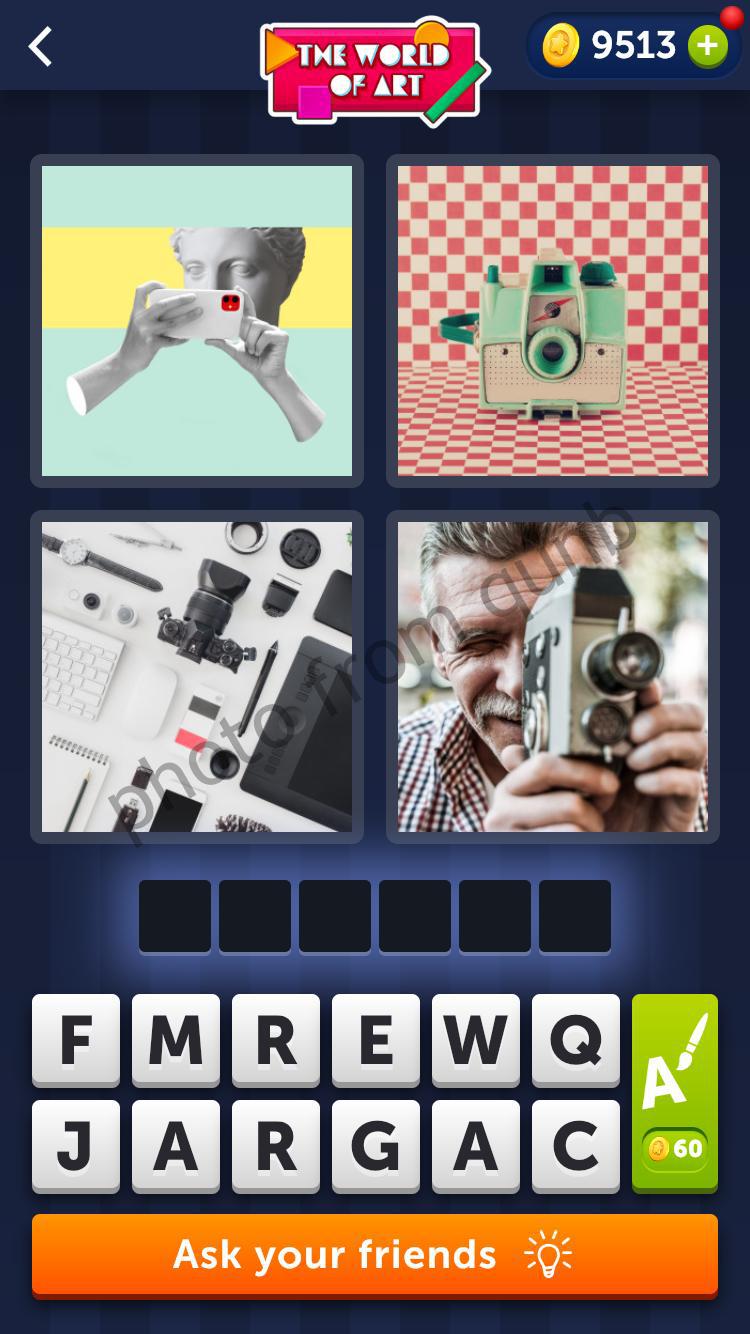
Task: Select the letter F tile
Action: (76, 1040)
